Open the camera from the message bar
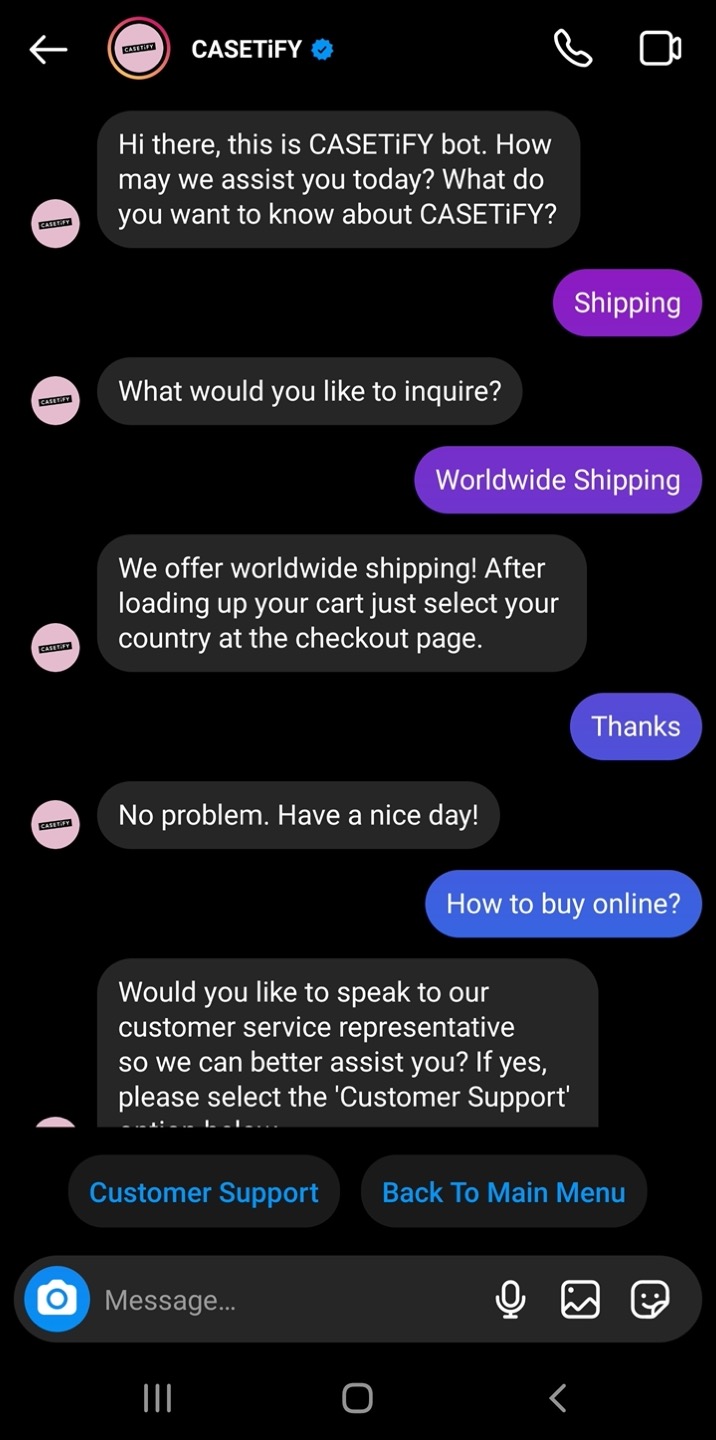716x1440 pixels. (57, 1299)
